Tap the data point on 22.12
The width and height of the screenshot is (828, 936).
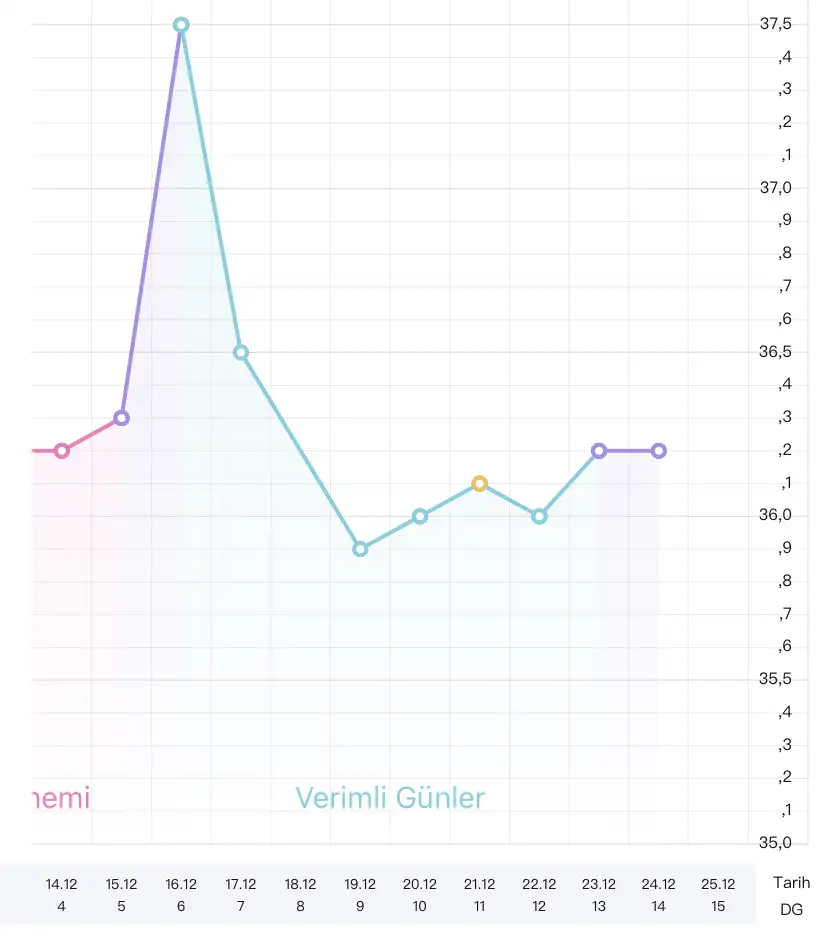[x=539, y=516]
